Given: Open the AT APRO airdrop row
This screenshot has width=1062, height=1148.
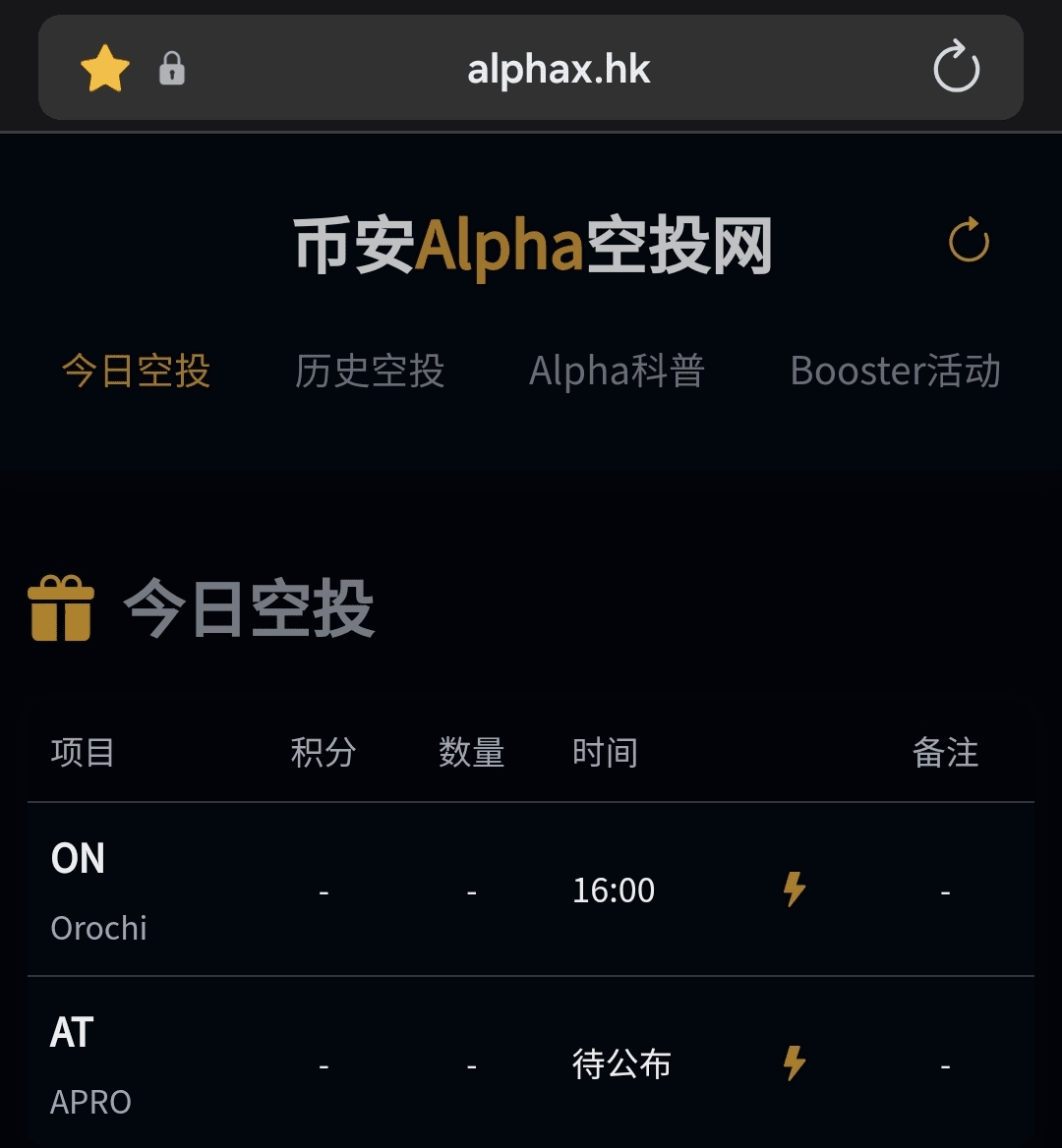Looking at the screenshot, I should [x=90, y=1064].
